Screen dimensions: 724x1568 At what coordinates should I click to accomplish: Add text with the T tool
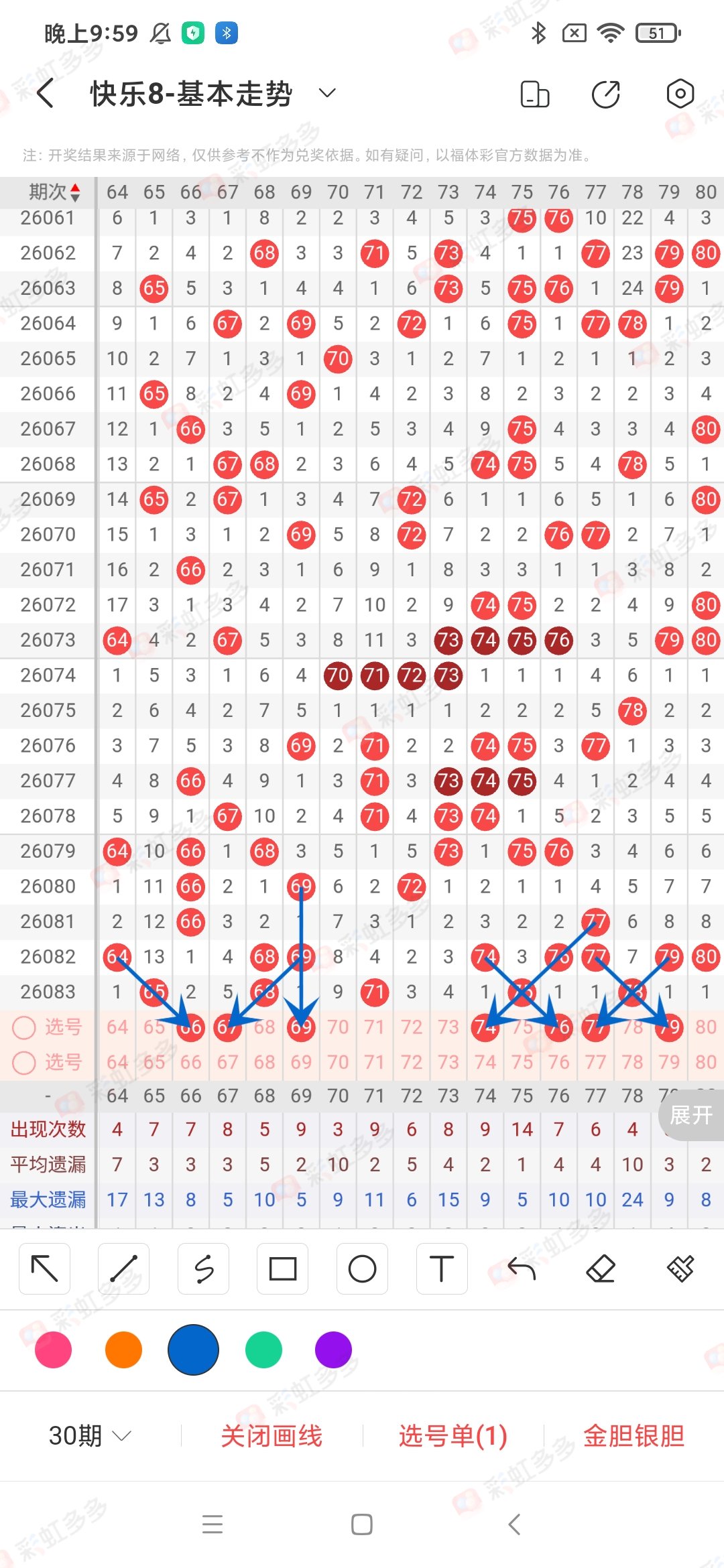click(x=442, y=1268)
